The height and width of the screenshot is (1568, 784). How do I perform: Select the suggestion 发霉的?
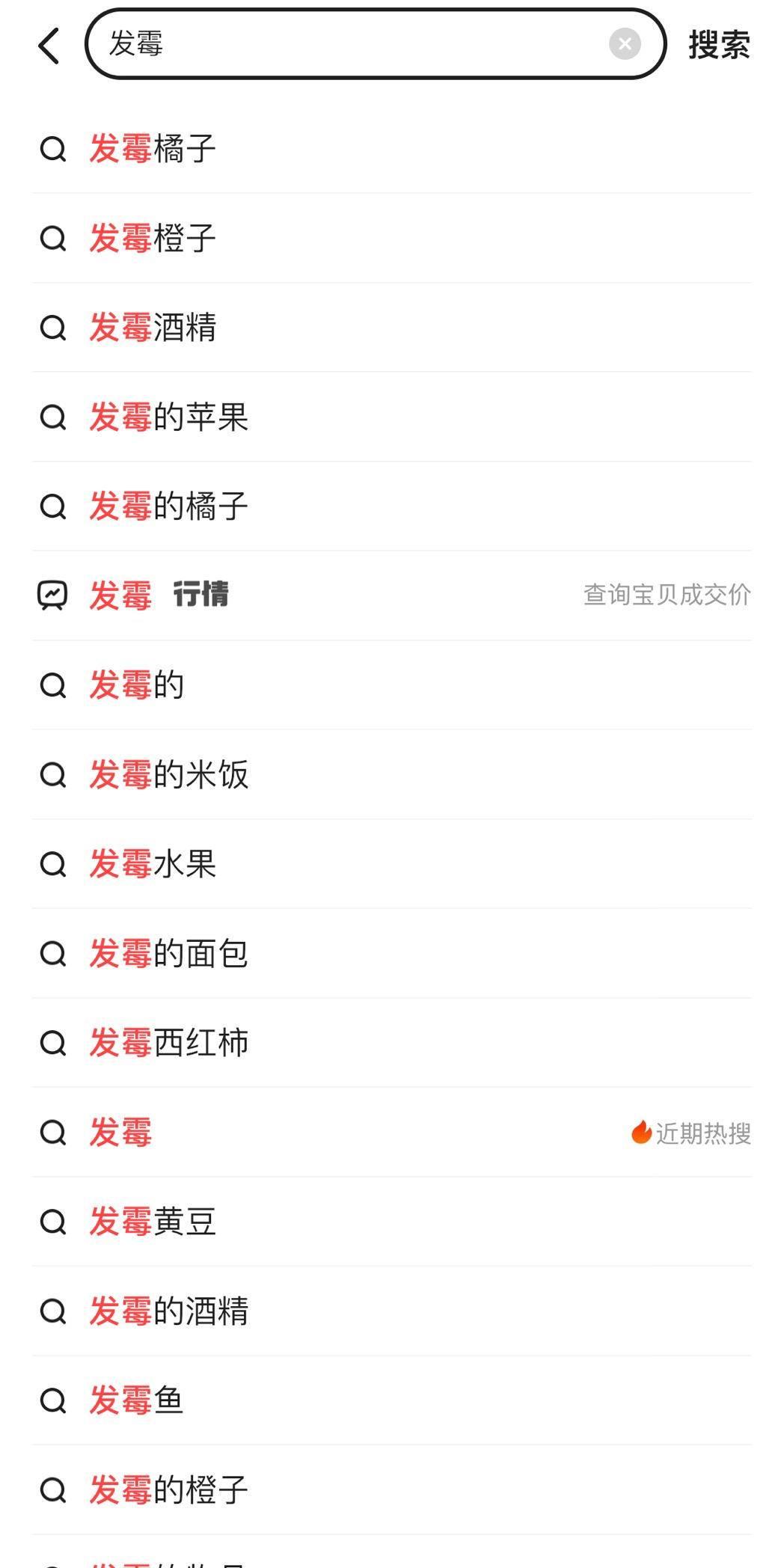(x=137, y=685)
